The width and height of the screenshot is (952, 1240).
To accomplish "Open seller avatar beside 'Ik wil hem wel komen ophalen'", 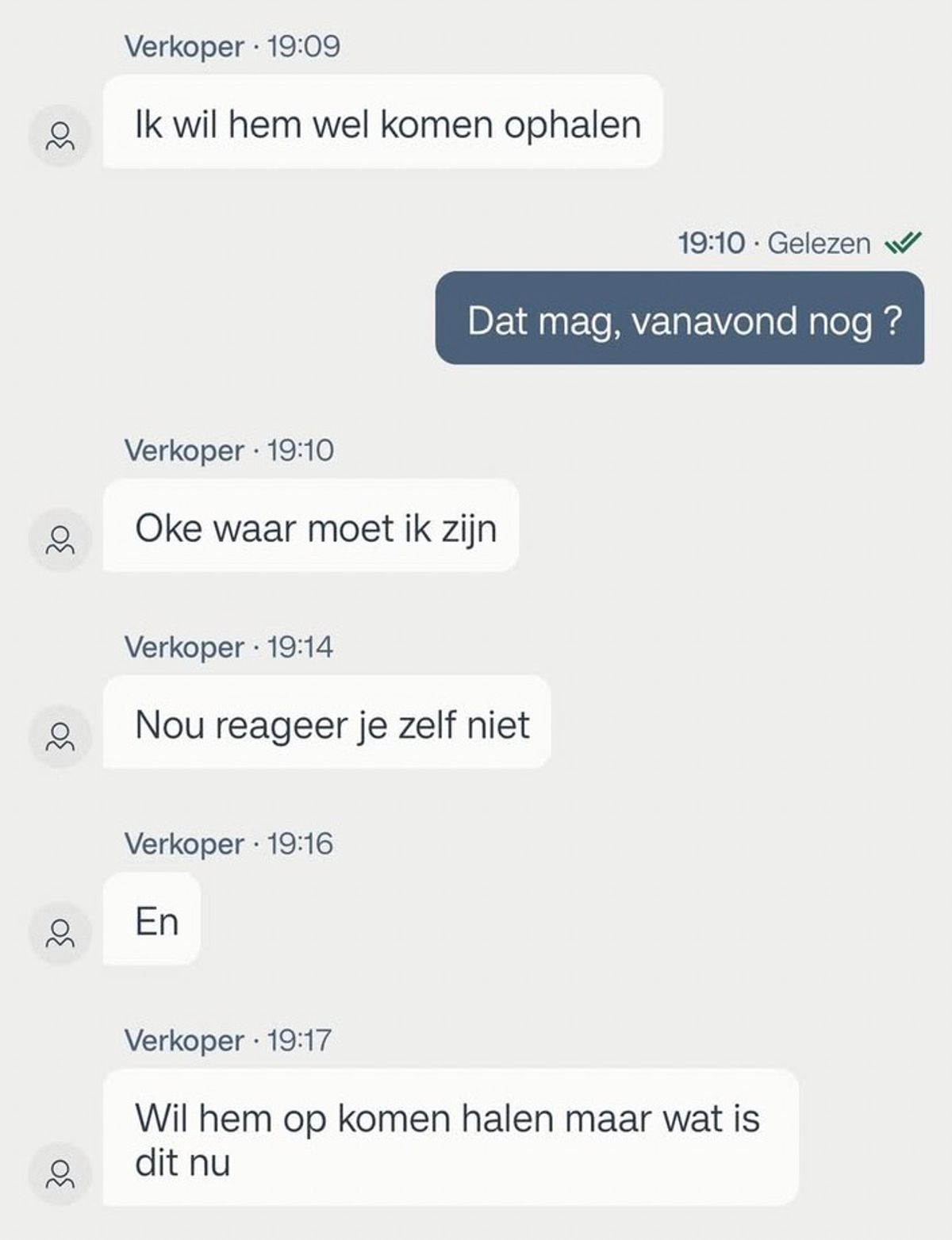I will [60, 136].
